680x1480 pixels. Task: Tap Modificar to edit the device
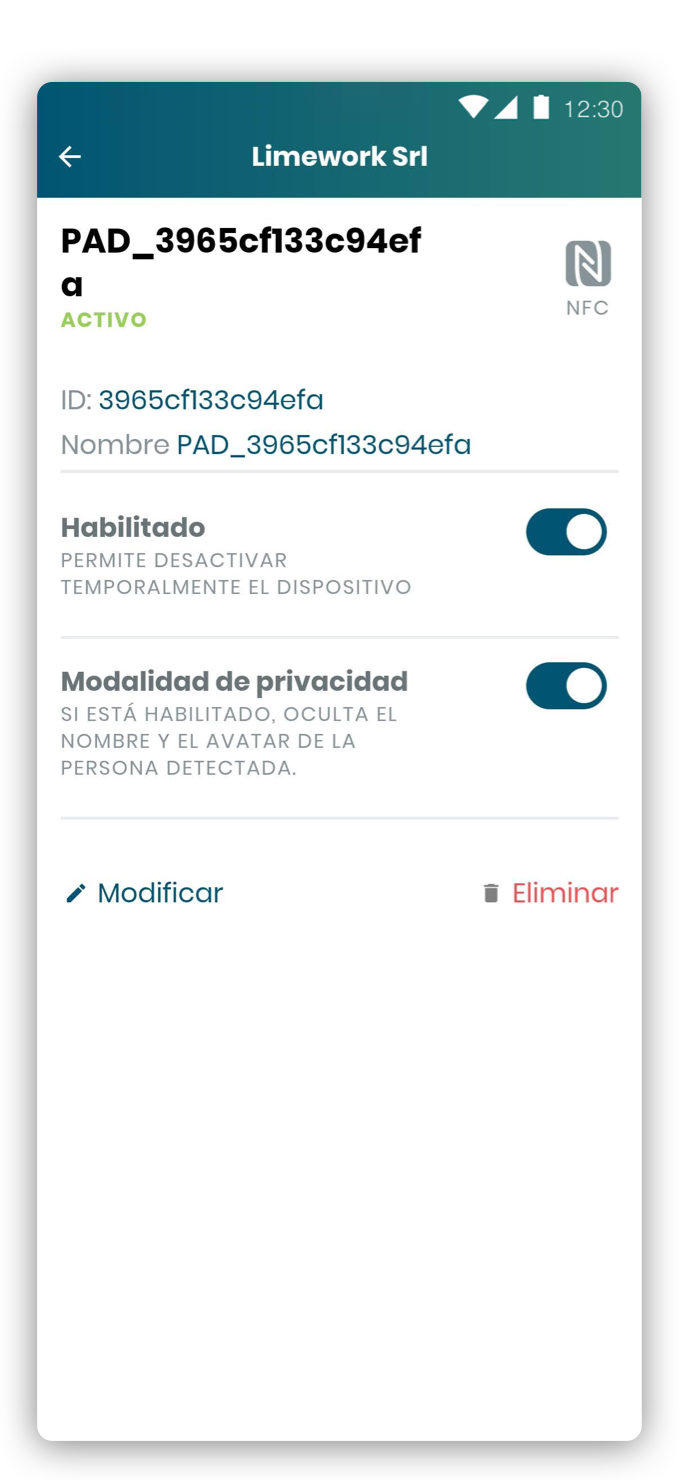coord(144,893)
